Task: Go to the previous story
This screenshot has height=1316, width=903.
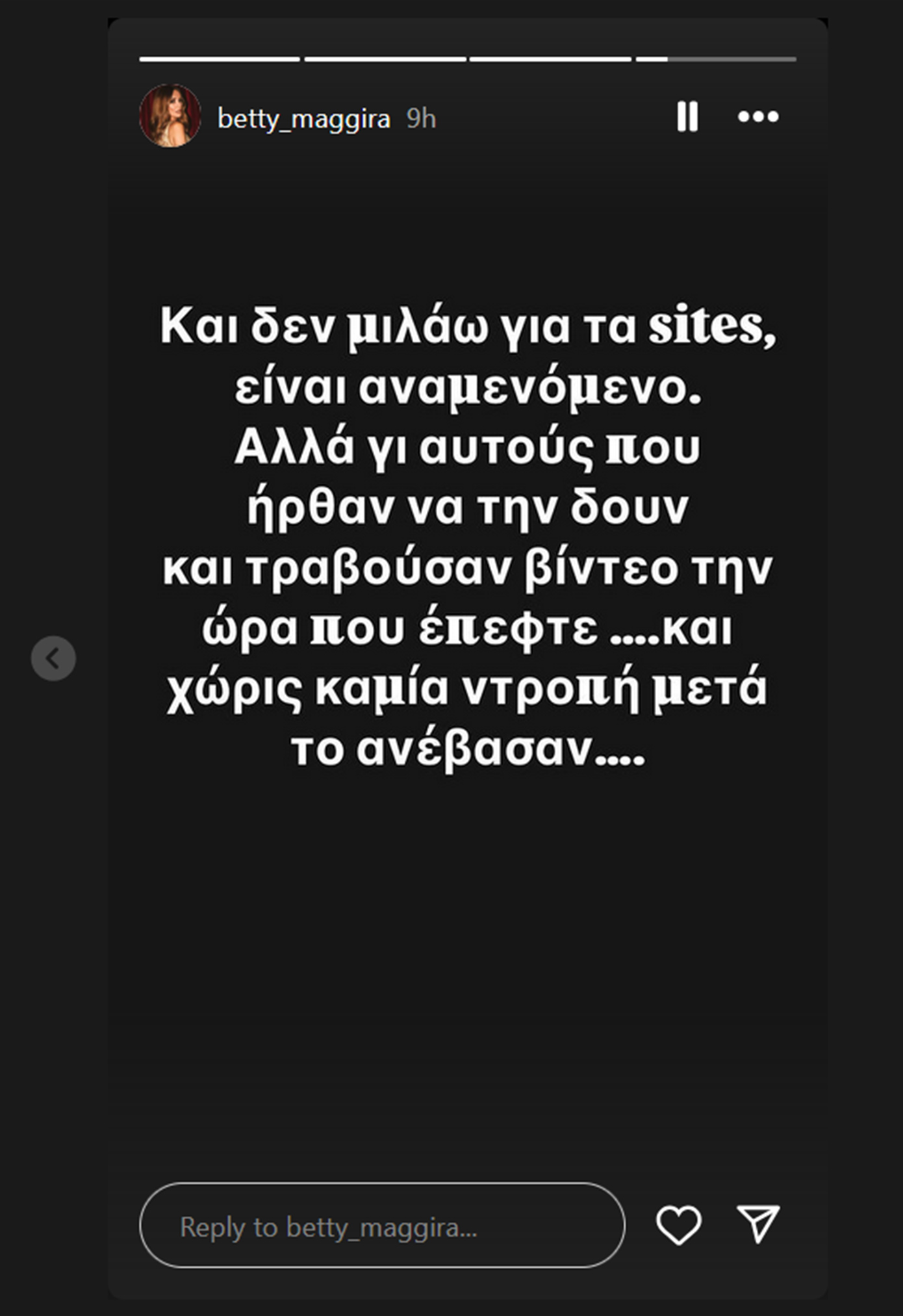Action: (x=53, y=658)
